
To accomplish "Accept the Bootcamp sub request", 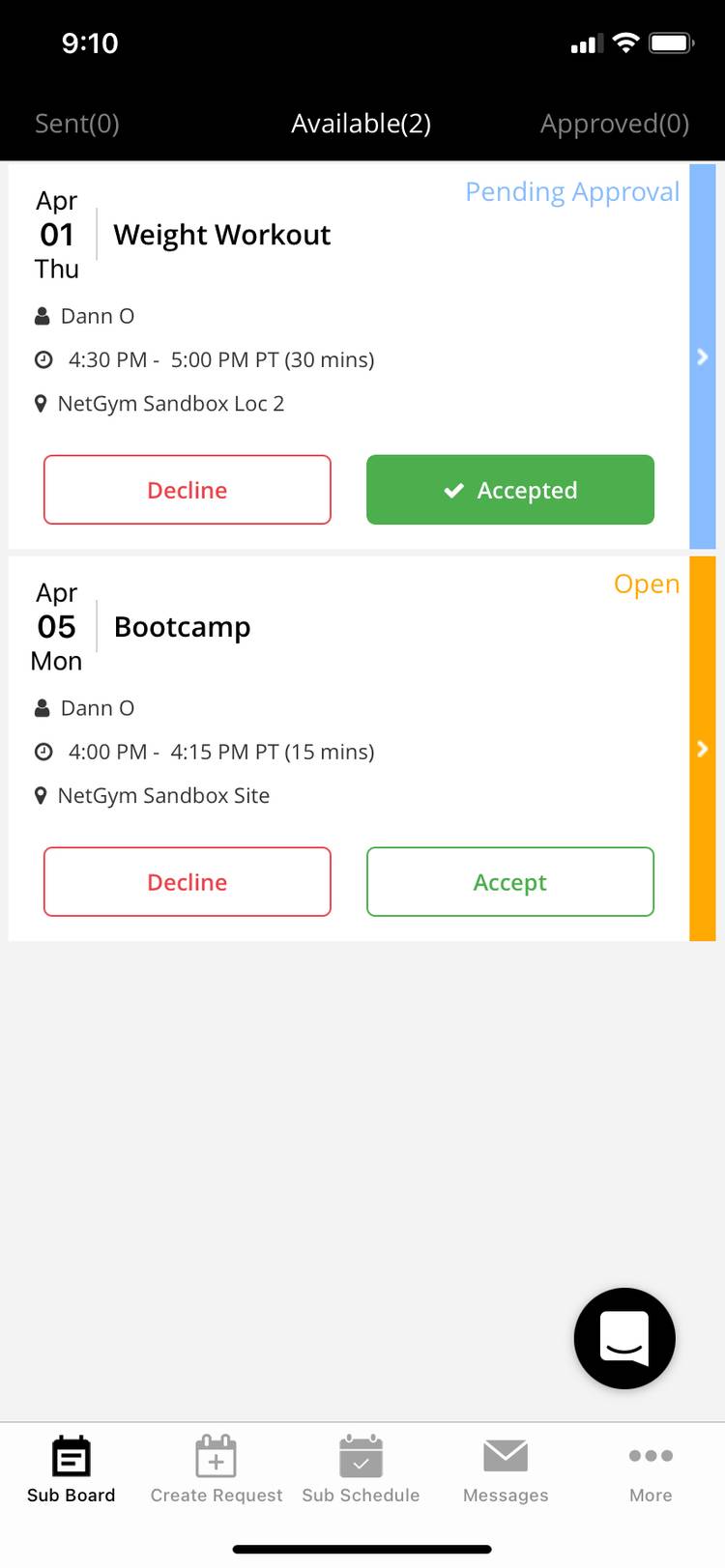I will 509,882.
